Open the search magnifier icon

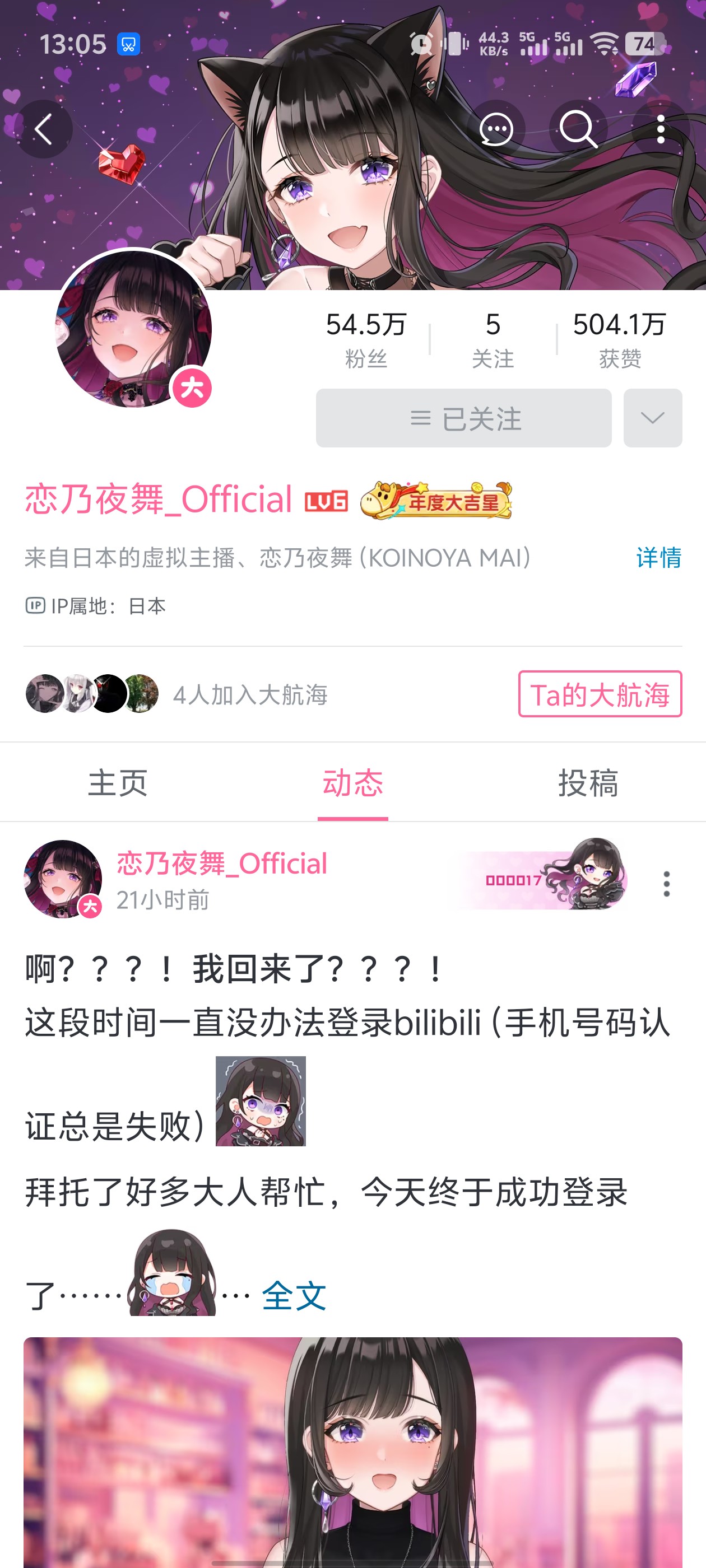pos(578,130)
